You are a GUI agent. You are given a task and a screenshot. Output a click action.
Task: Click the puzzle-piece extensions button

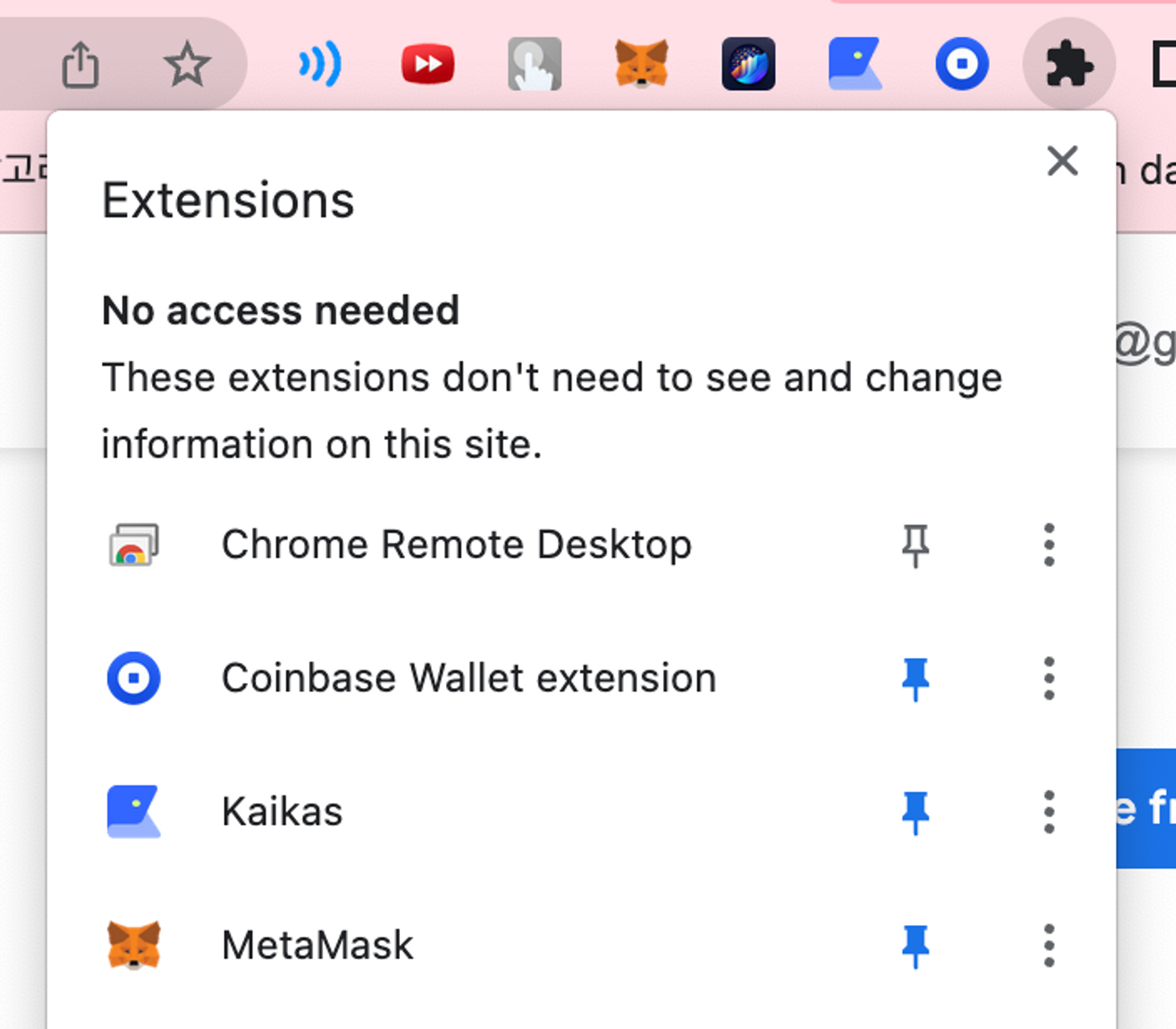(1069, 65)
